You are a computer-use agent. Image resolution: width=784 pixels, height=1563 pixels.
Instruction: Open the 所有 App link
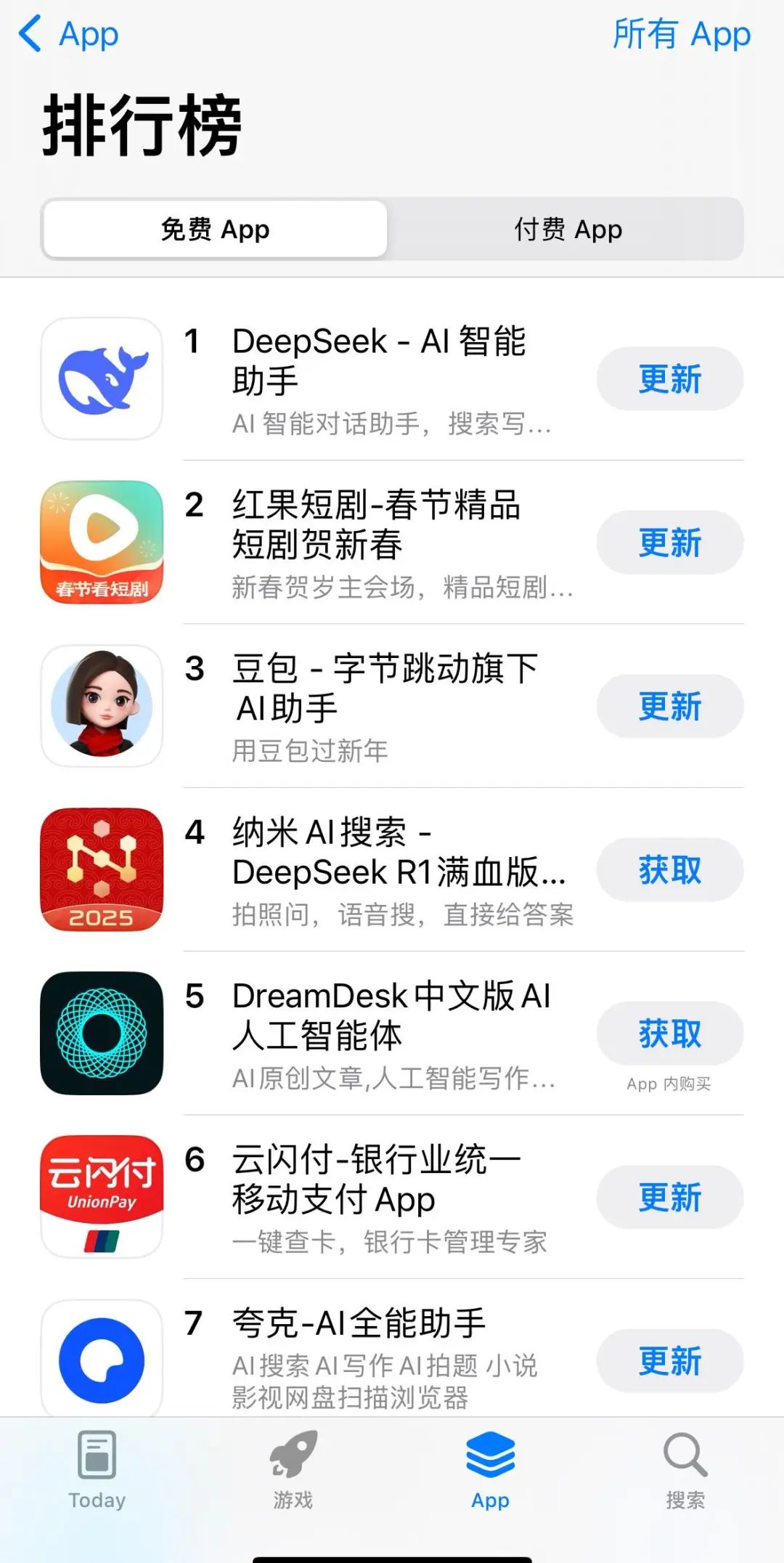(681, 34)
